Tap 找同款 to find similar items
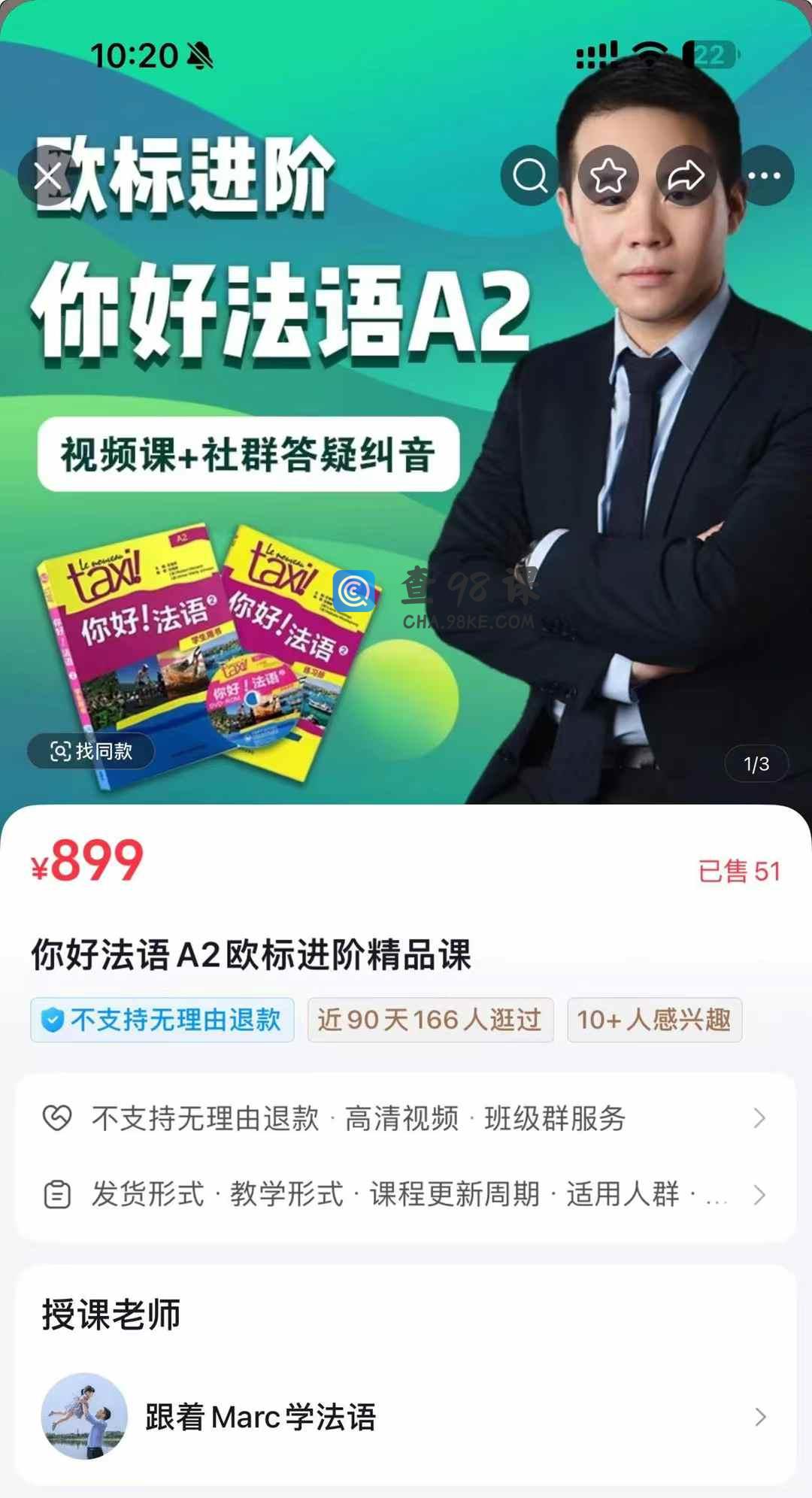Screen dimensions: 812x1498 (x=91, y=751)
